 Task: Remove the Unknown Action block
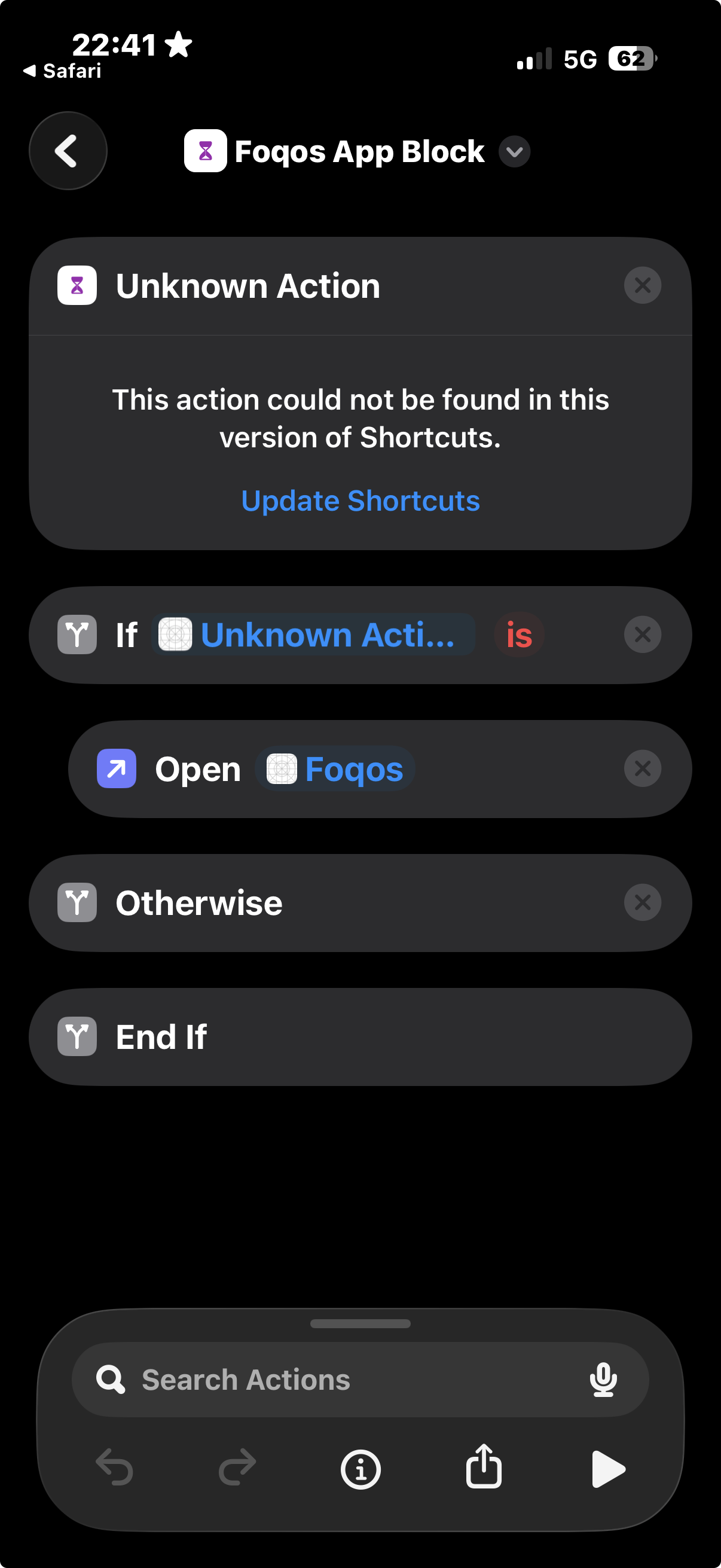[x=642, y=285]
